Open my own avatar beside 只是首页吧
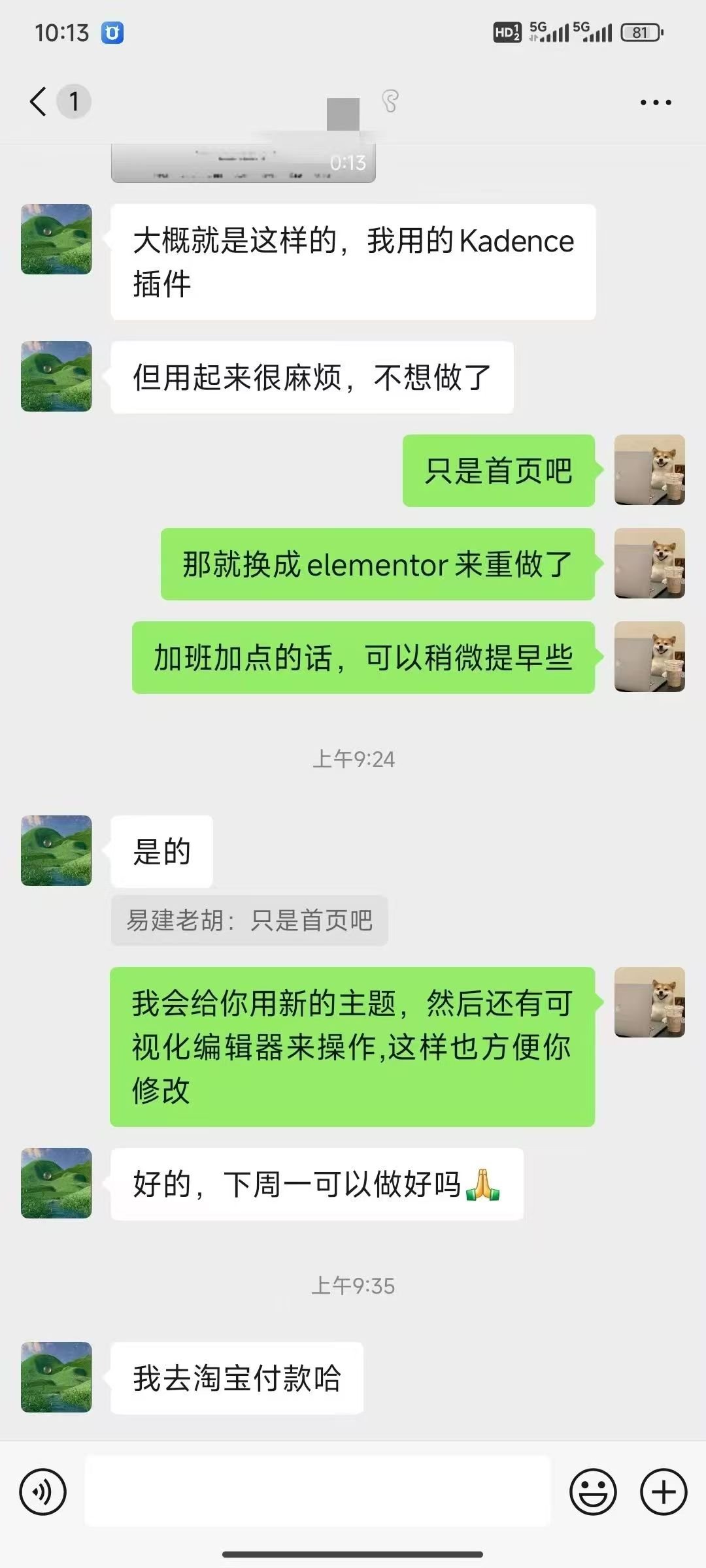This screenshot has width=706, height=1568. tap(649, 470)
